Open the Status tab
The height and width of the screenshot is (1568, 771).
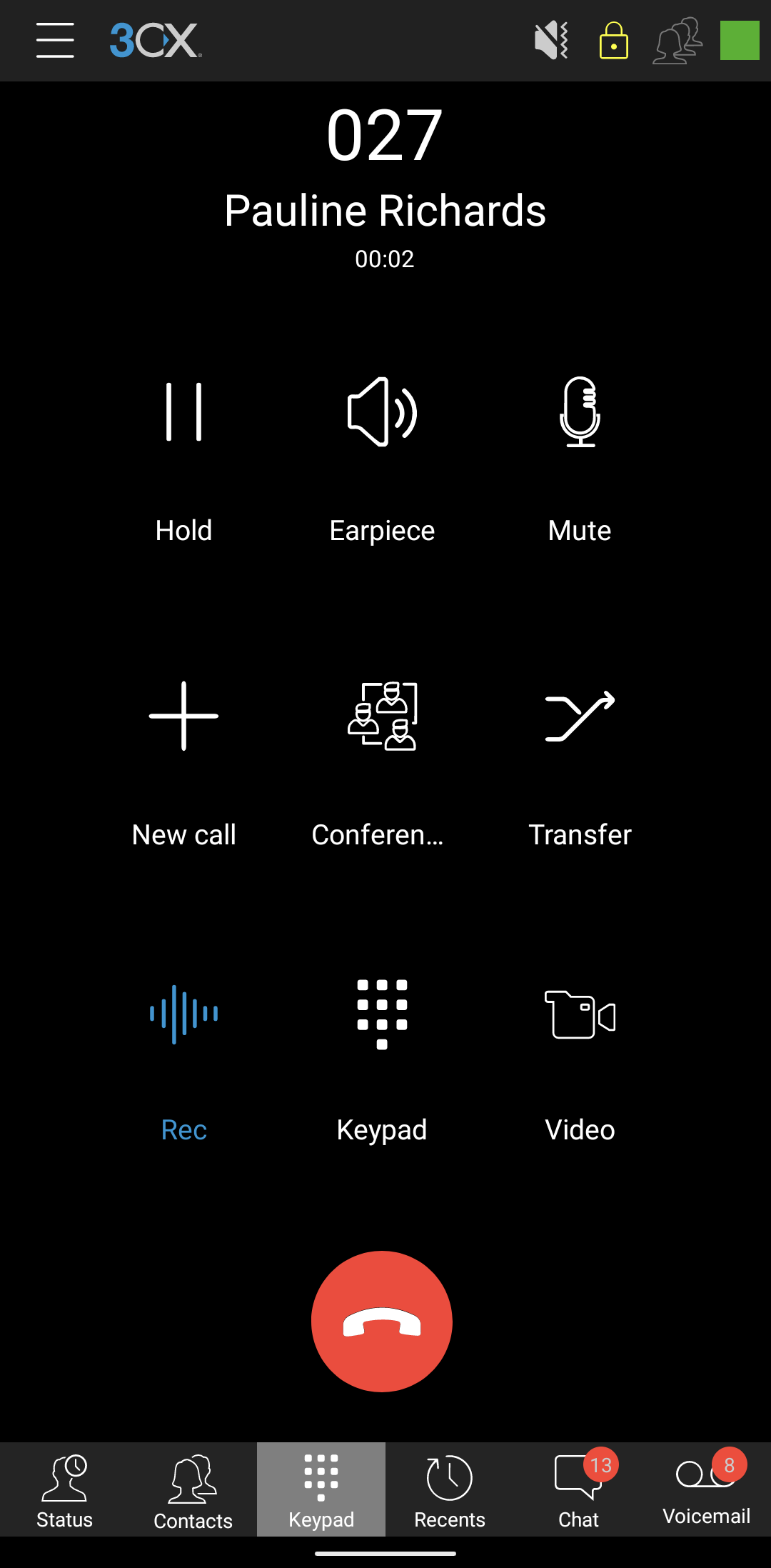click(x=64, y=1490)
